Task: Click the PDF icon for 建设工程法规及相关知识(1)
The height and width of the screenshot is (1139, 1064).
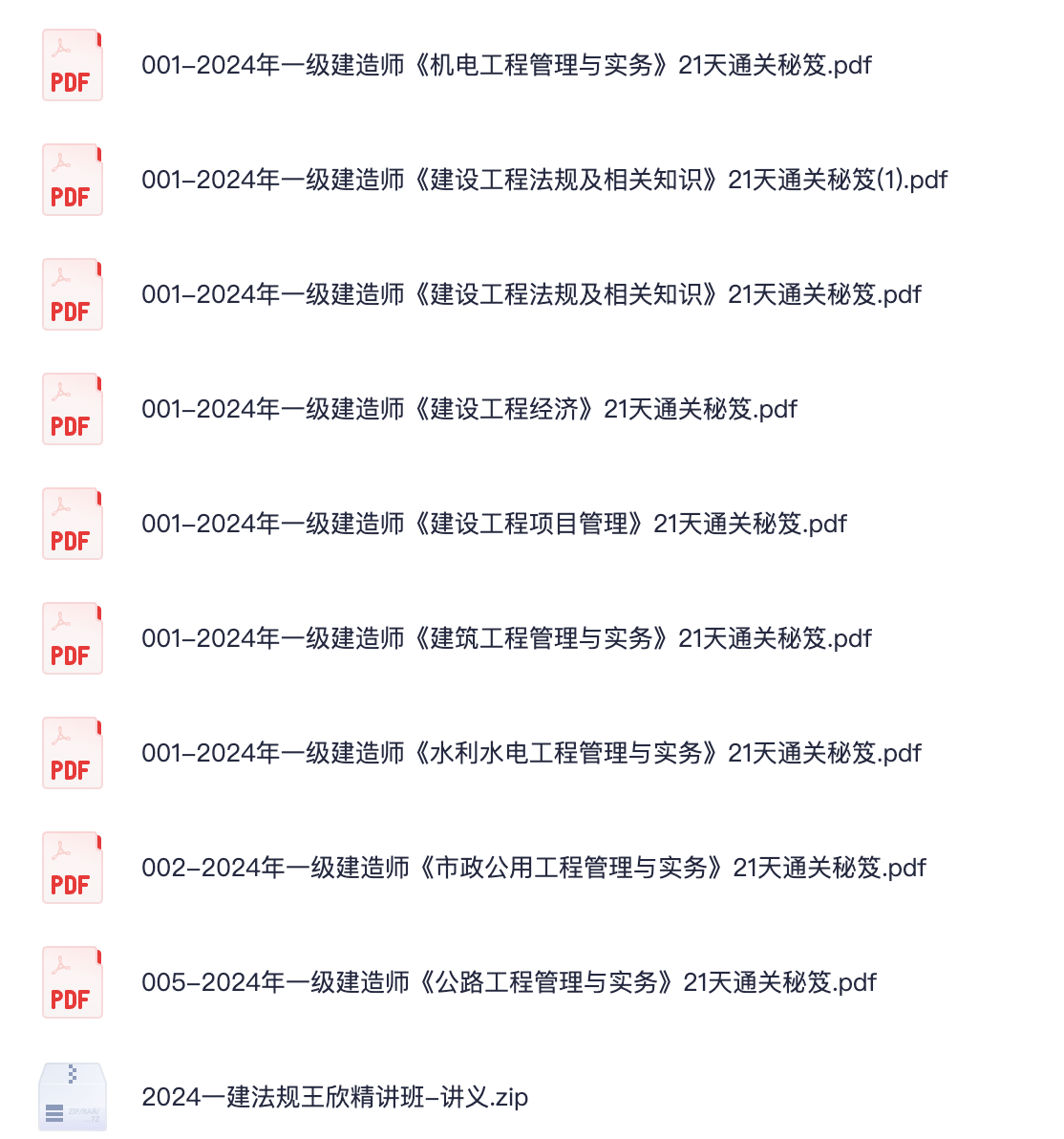Action: (x=73, y=180)
